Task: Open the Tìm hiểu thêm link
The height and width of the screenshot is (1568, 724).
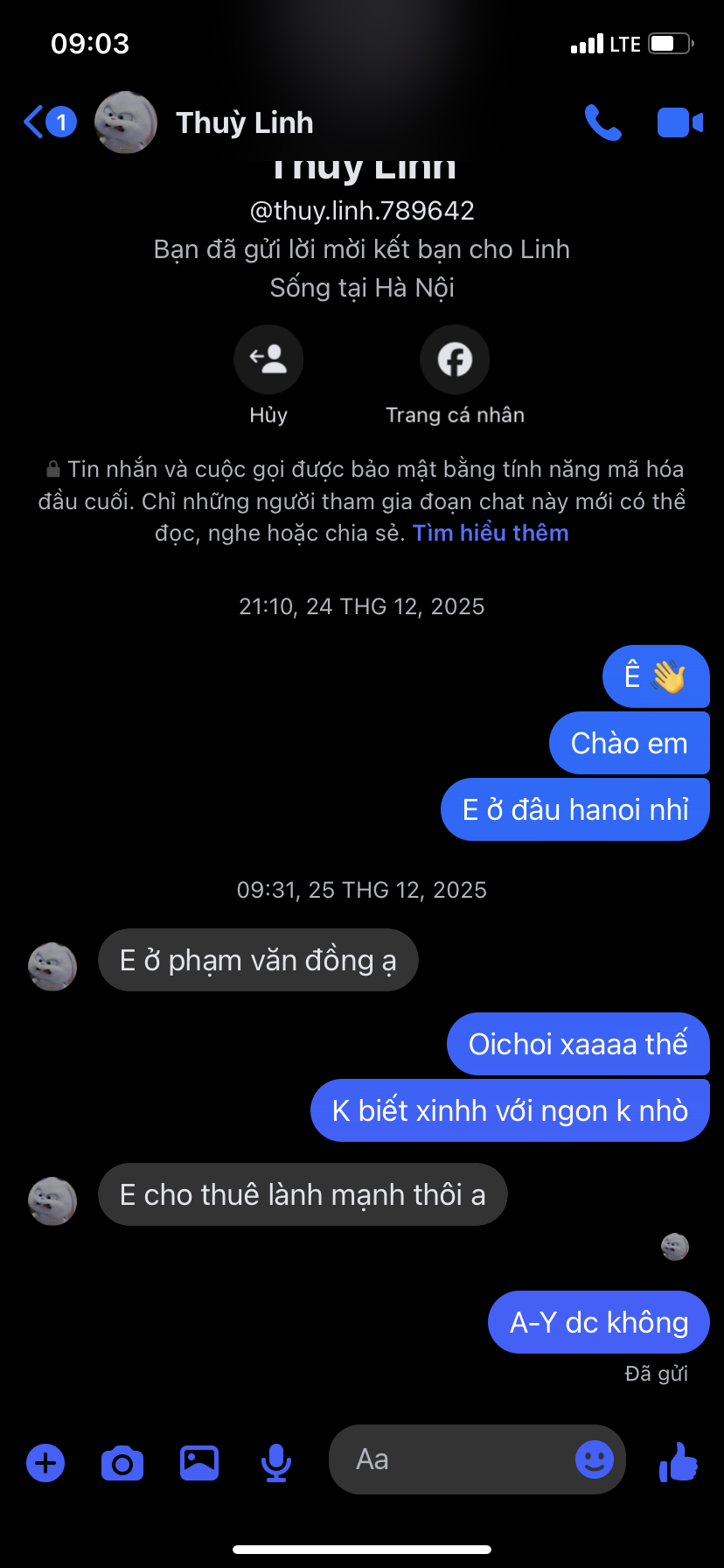Action: [491, 533]
